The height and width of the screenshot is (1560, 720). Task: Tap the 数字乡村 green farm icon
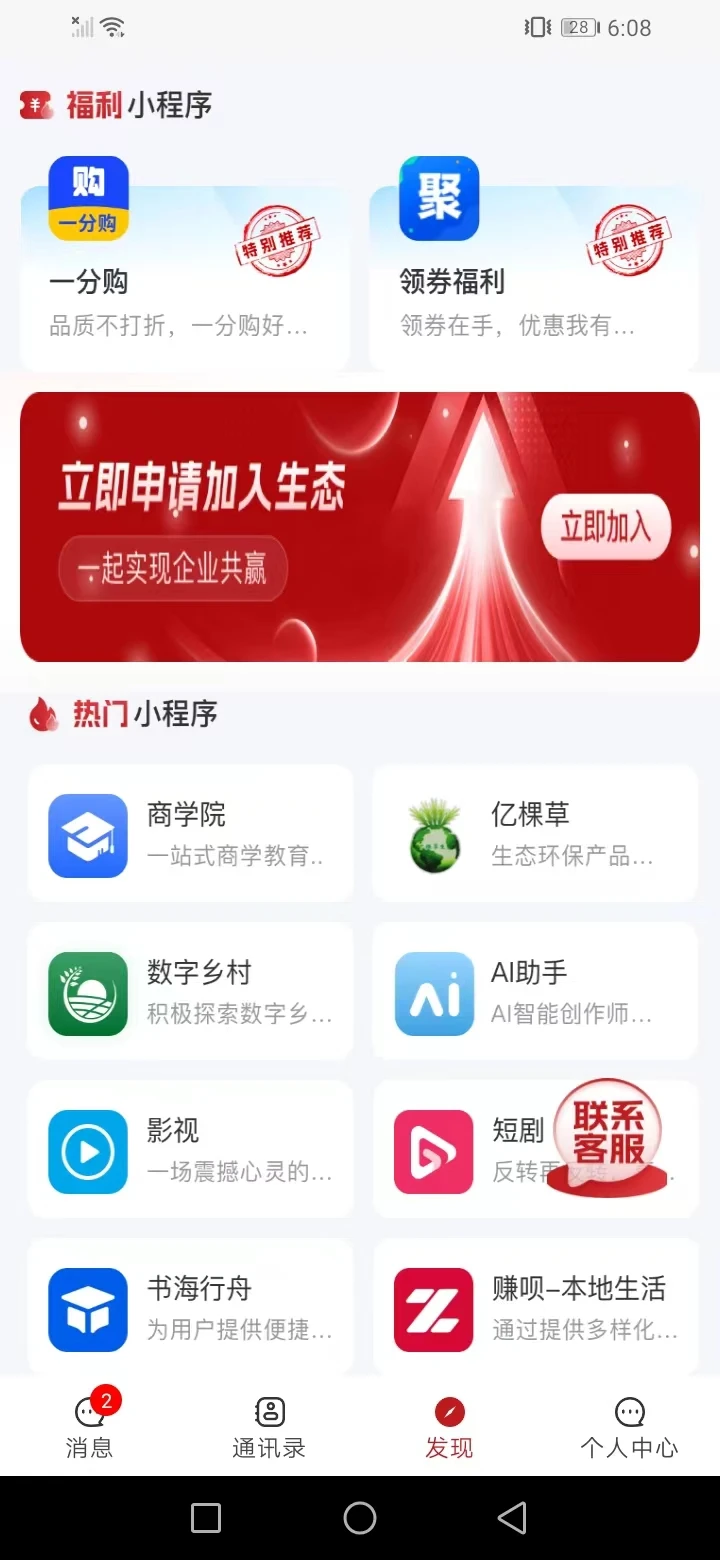(87, 991)
